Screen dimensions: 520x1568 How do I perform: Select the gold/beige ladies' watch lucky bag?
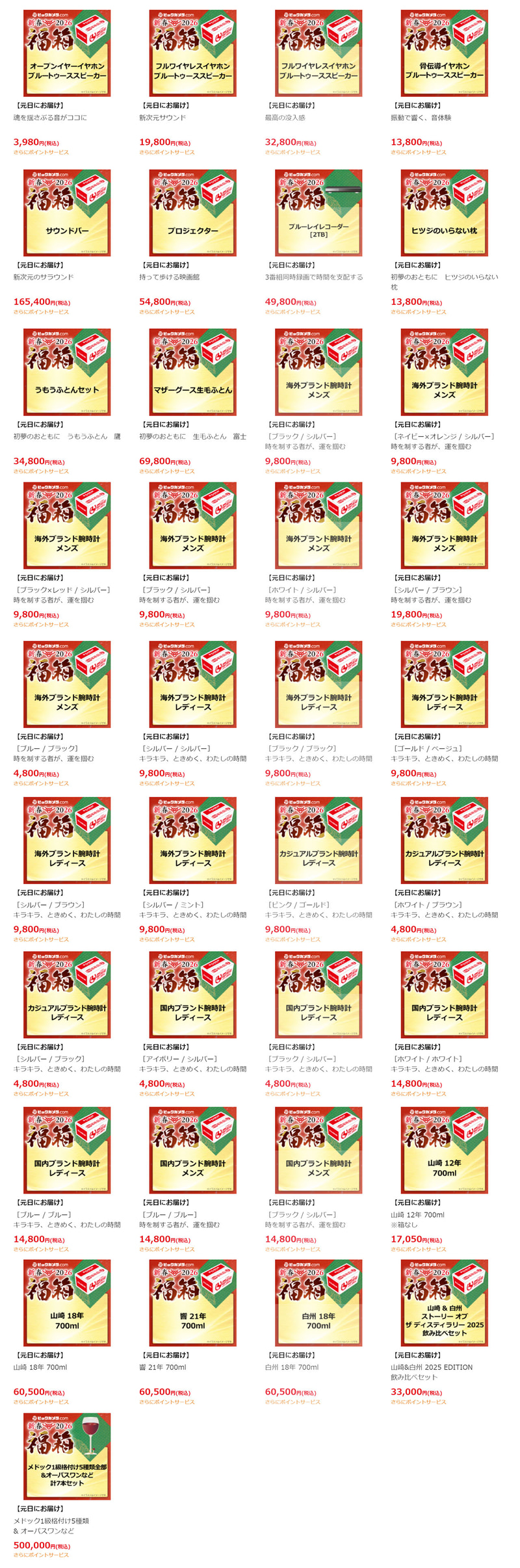444,684
